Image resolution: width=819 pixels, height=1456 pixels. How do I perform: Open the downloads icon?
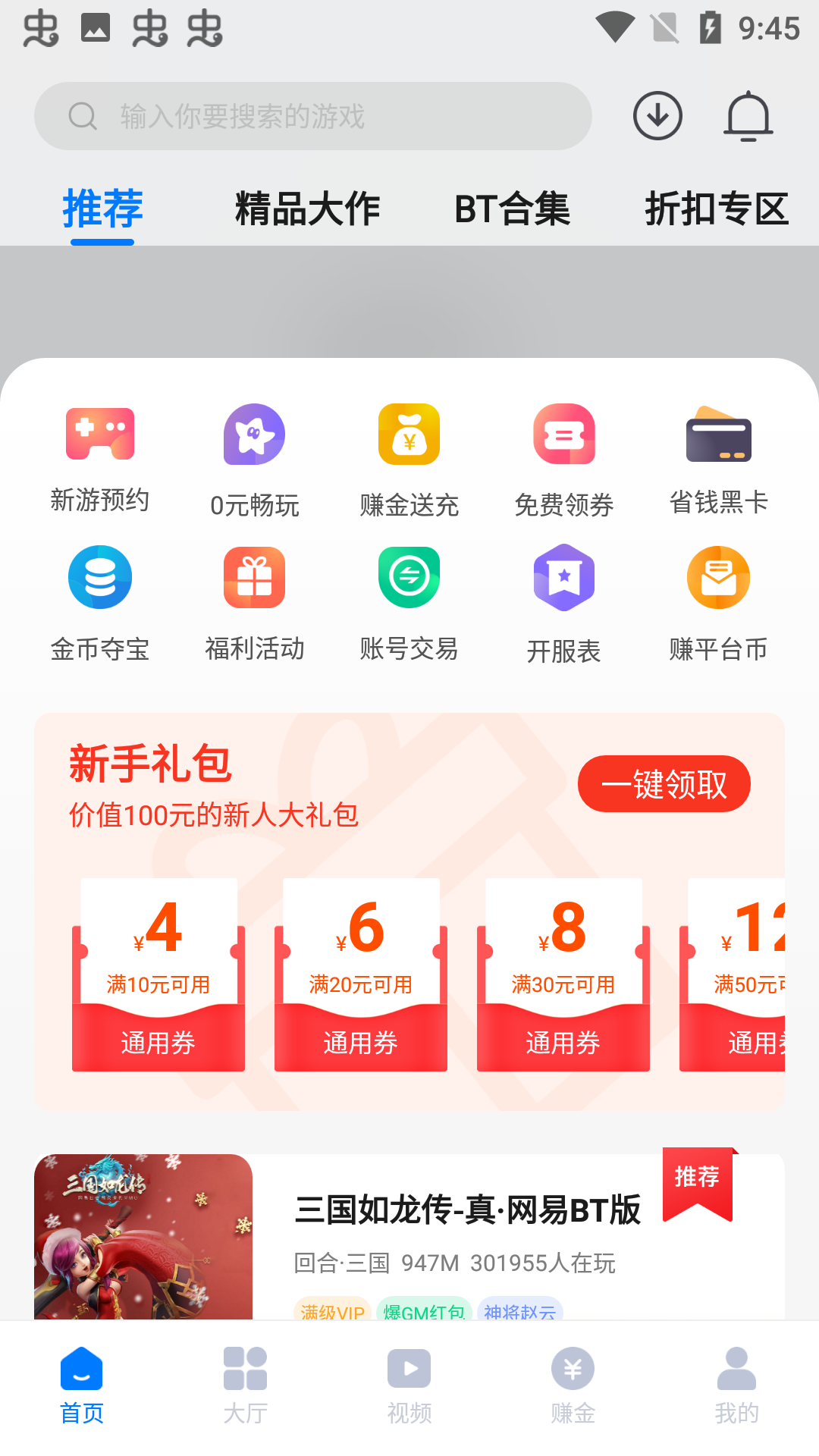coord(657,116)
